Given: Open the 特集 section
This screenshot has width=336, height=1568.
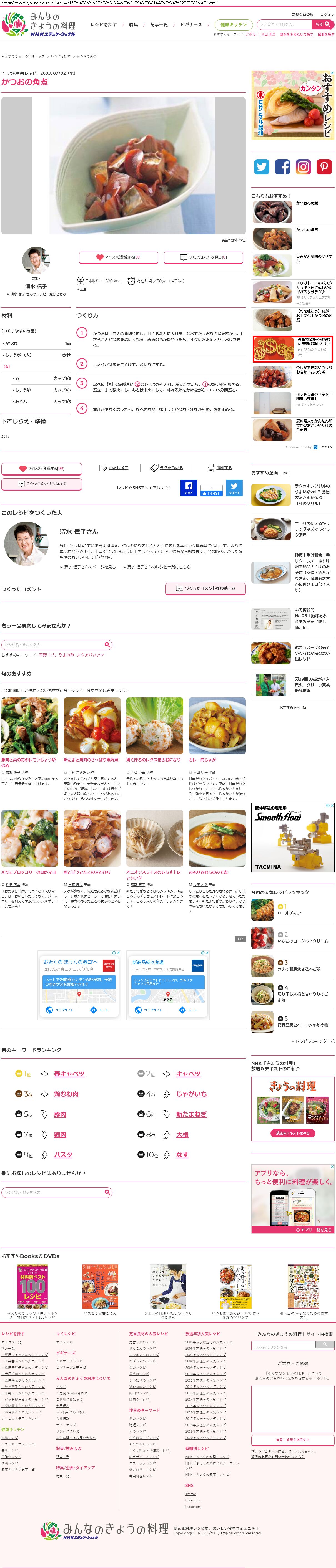Looking at the screenshot, I should [x=134, y=25].
